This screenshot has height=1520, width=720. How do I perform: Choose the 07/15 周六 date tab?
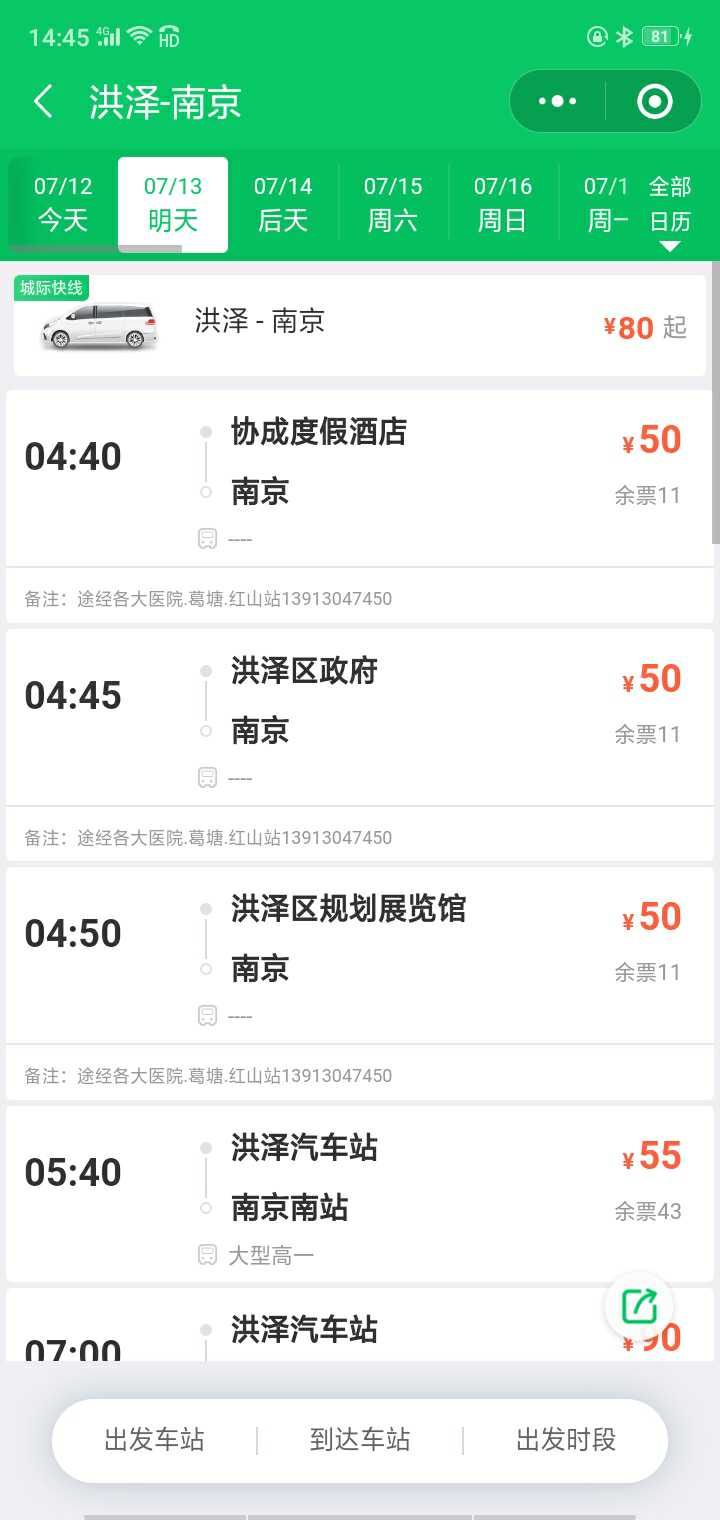(393, 204)
